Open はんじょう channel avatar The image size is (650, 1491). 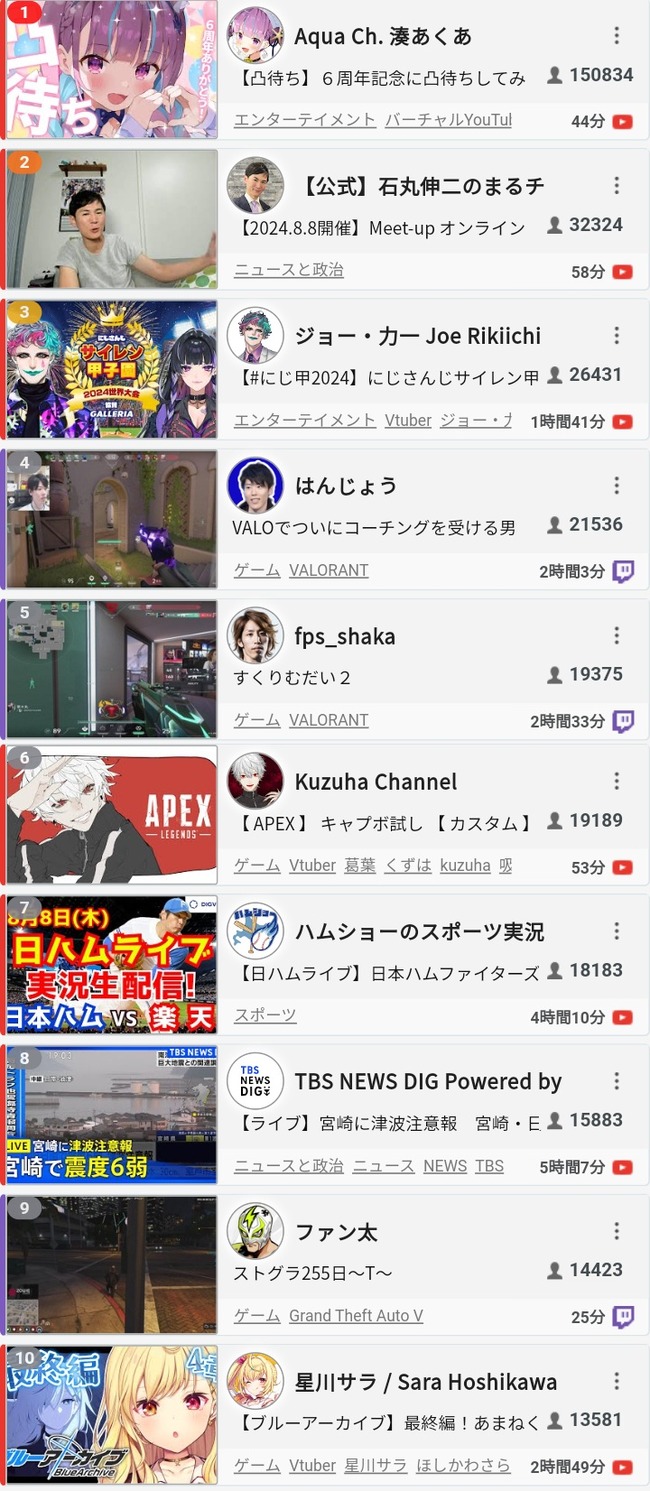tap(255, 486)
